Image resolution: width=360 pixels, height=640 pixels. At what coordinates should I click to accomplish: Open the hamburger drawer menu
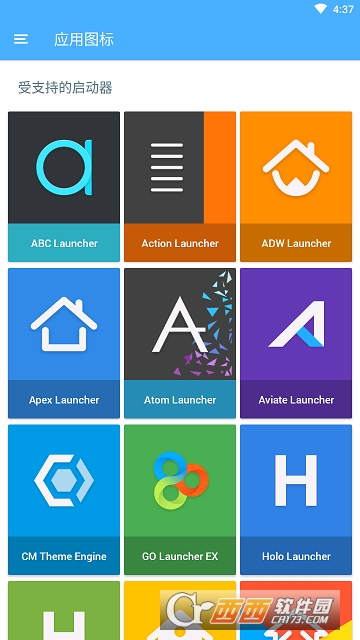21,39
